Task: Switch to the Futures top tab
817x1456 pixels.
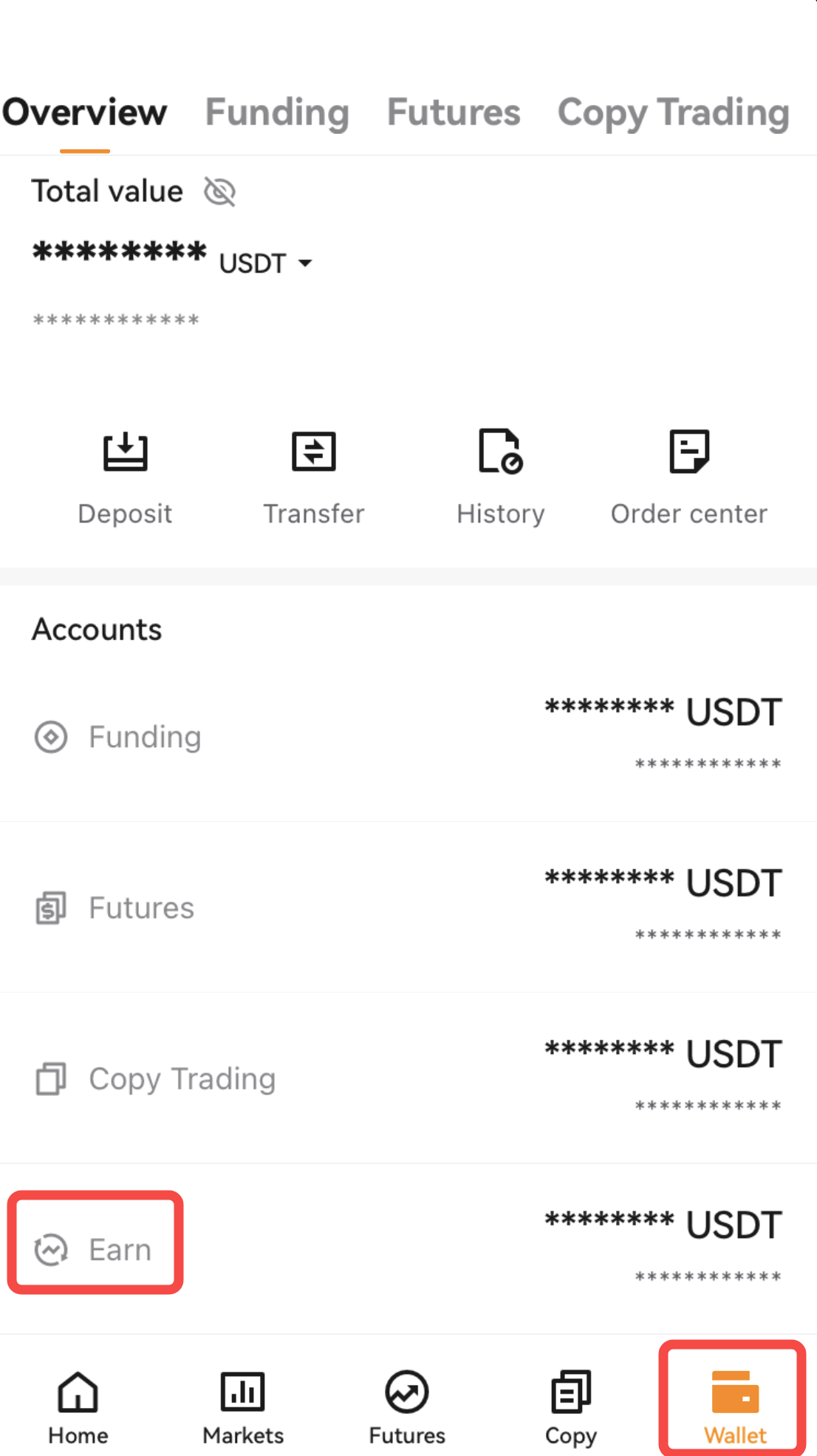Action: coord(454,113)
